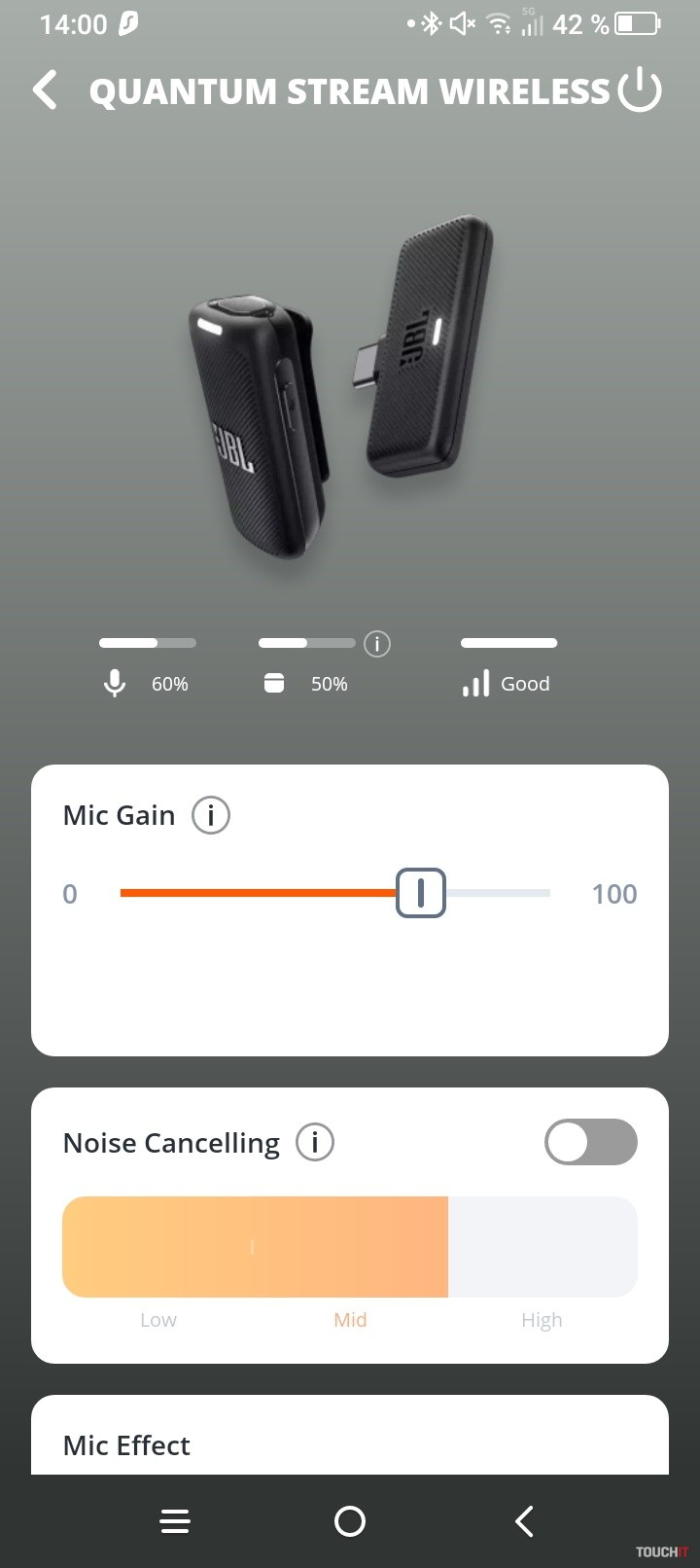Tap the power icon in the header
Viewport: 700px width, 1568px height.
point(640,90)
